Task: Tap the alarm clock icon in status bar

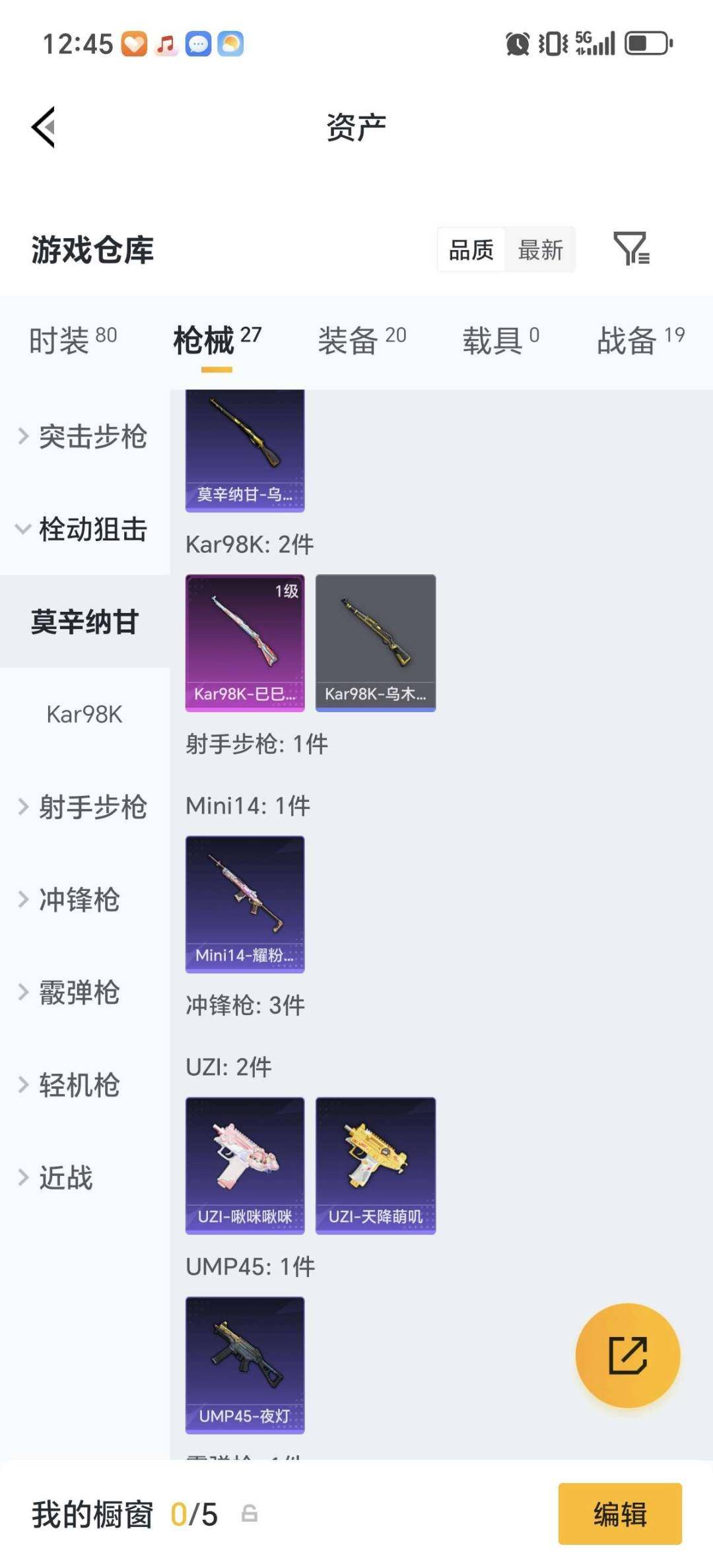Action: tap(516, 44)
